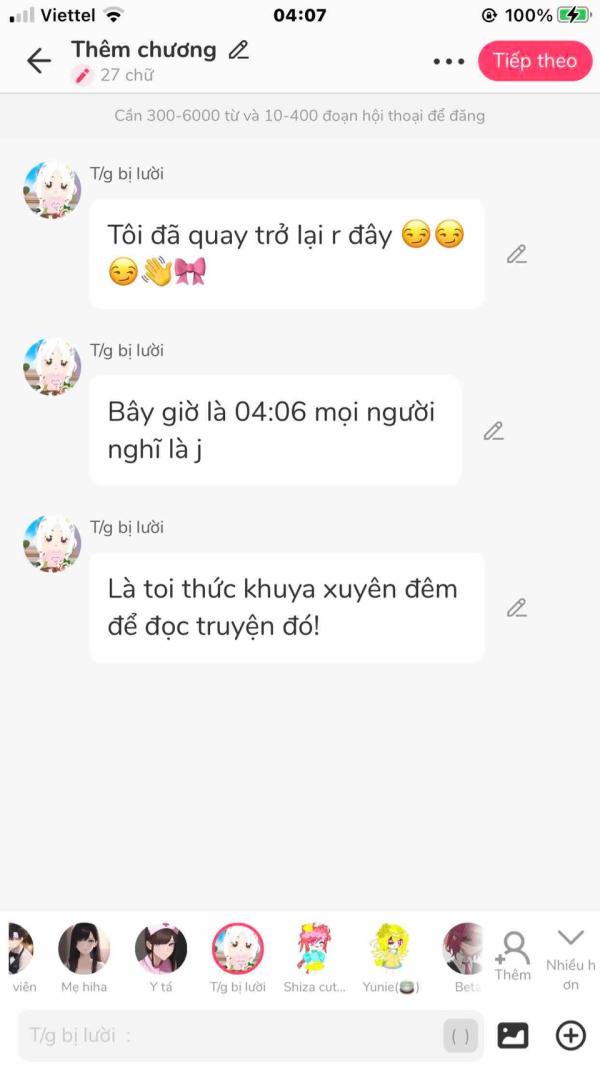Select character Mẹ hiha
The image size is (600, 1067).
click(84, 957)
